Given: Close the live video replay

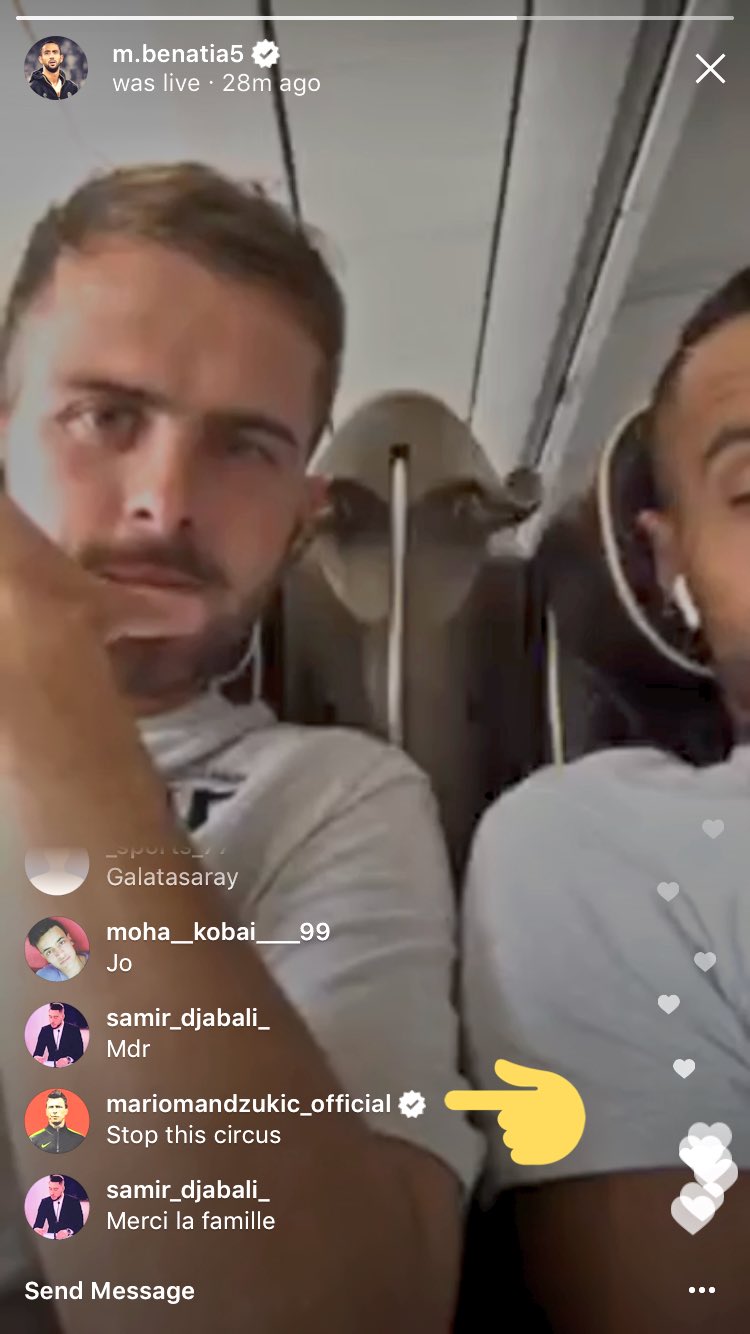Looking at the screenshot, I should [710, 68].
